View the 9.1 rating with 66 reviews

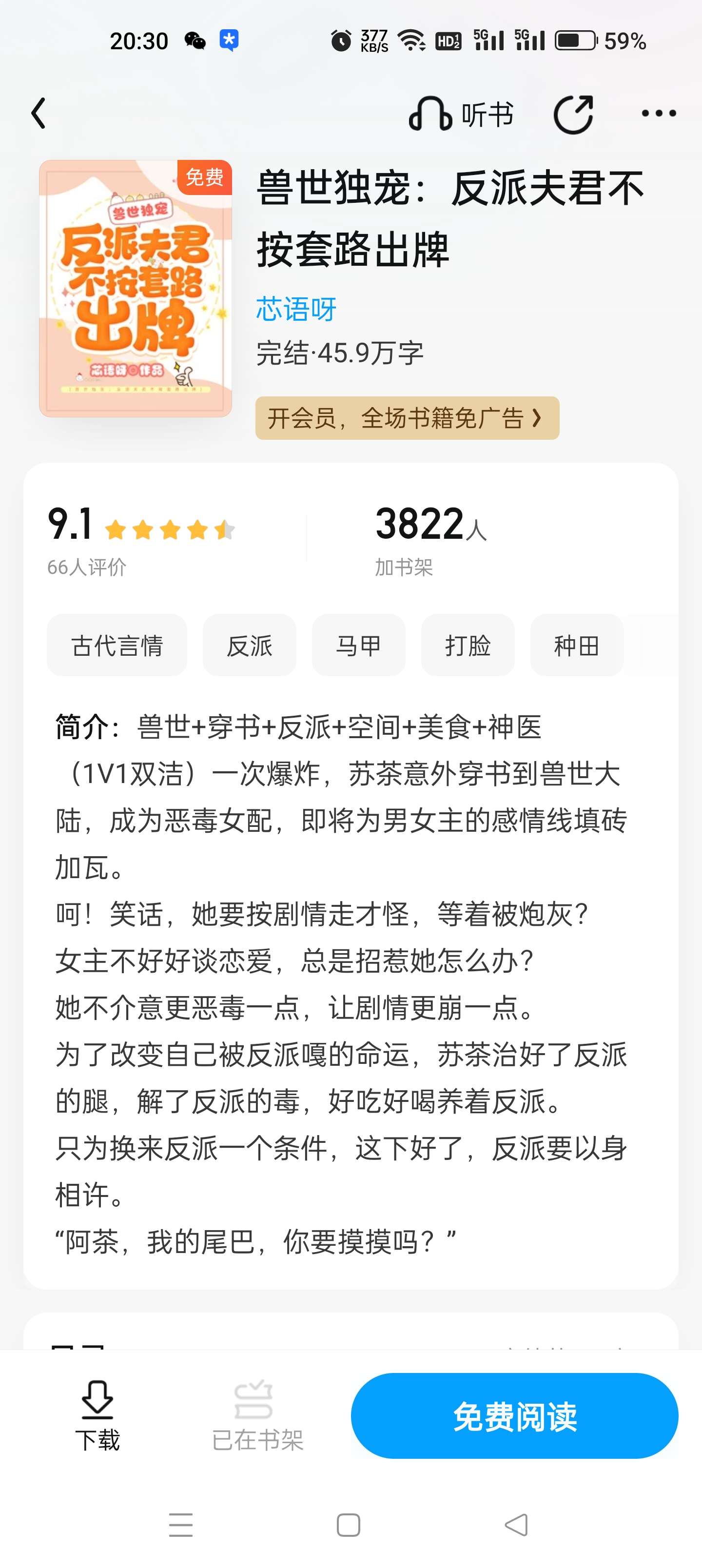[141, 539]
